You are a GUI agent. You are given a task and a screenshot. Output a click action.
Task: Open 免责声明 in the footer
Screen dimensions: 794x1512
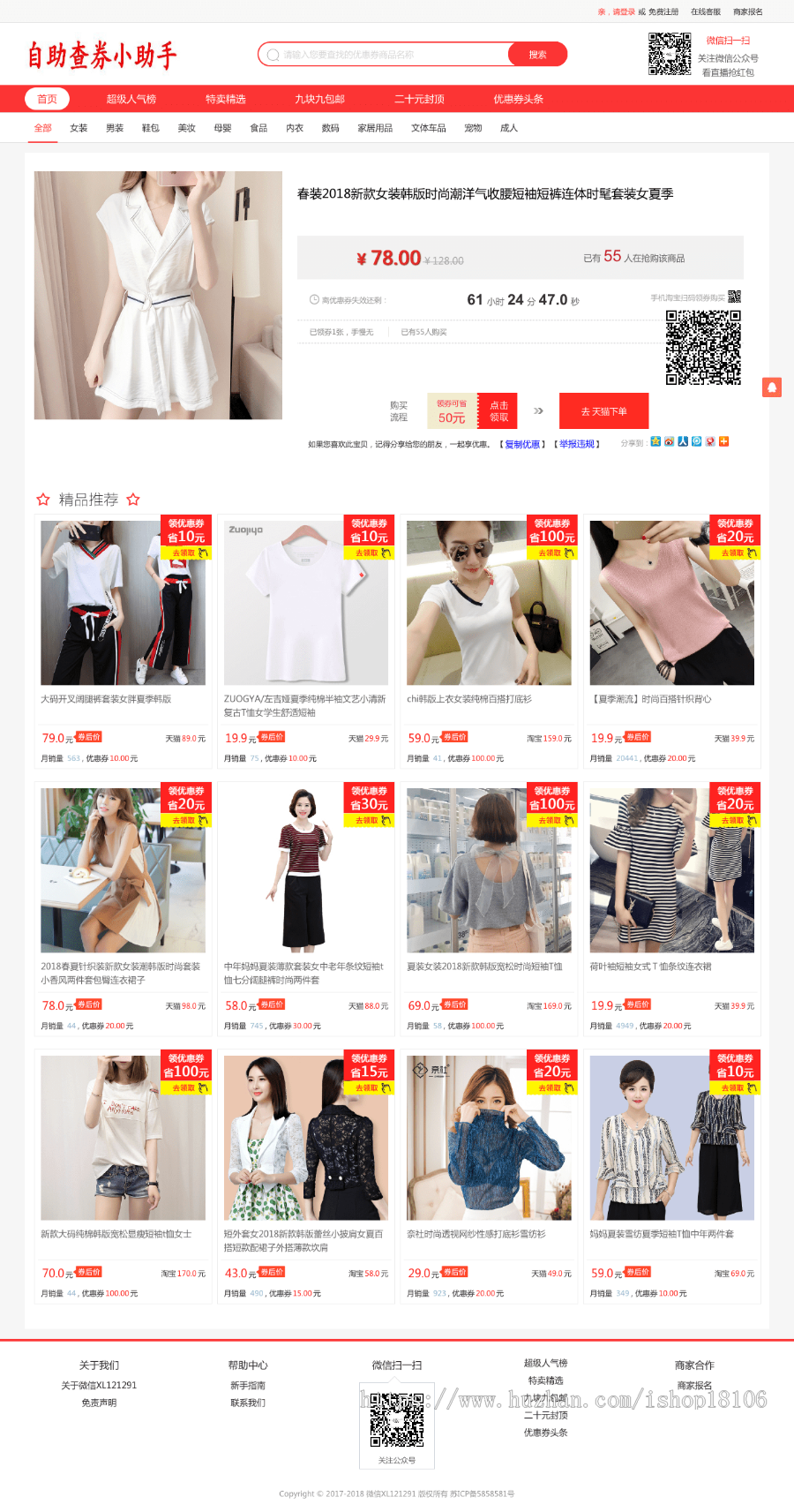click(x=99, y=1403)
